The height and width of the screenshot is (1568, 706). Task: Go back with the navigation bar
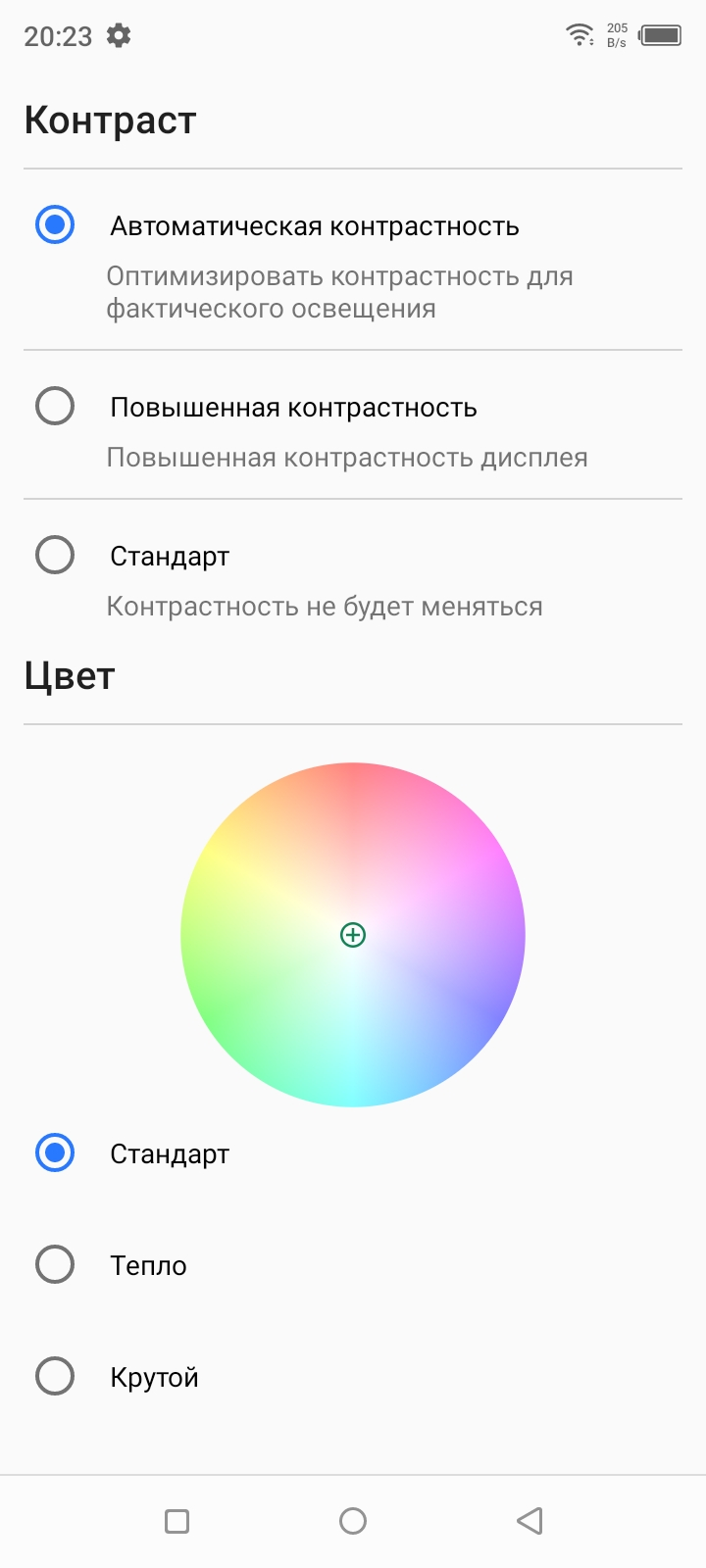tap(529, 1521)
